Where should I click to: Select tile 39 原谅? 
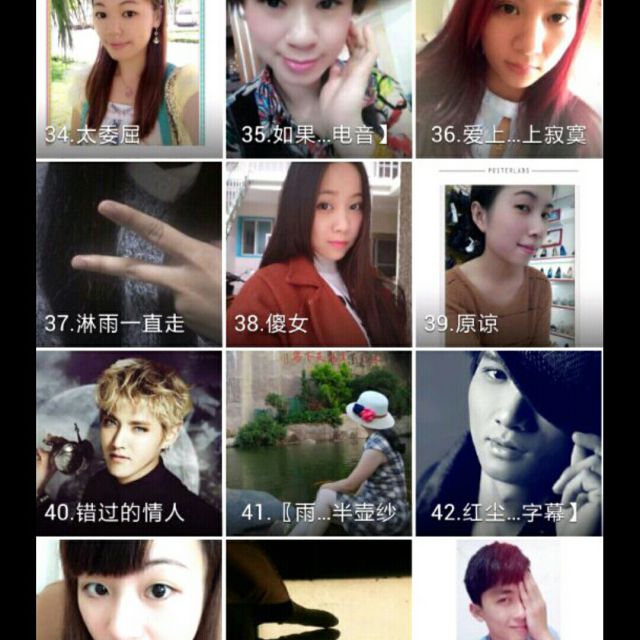click(x=508, y=254)
